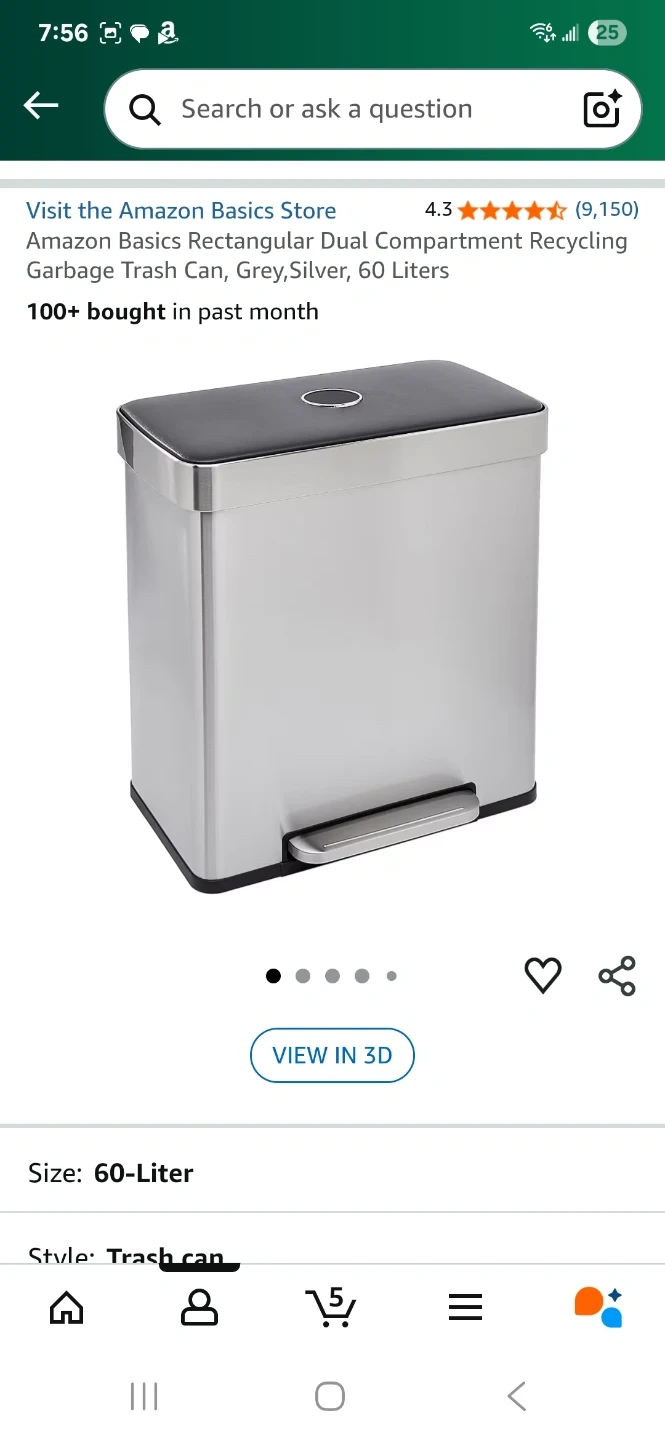Go back using the top arrow
Image resolution: width=665 pixels, height=1440 pixels.
coord(41,106)
